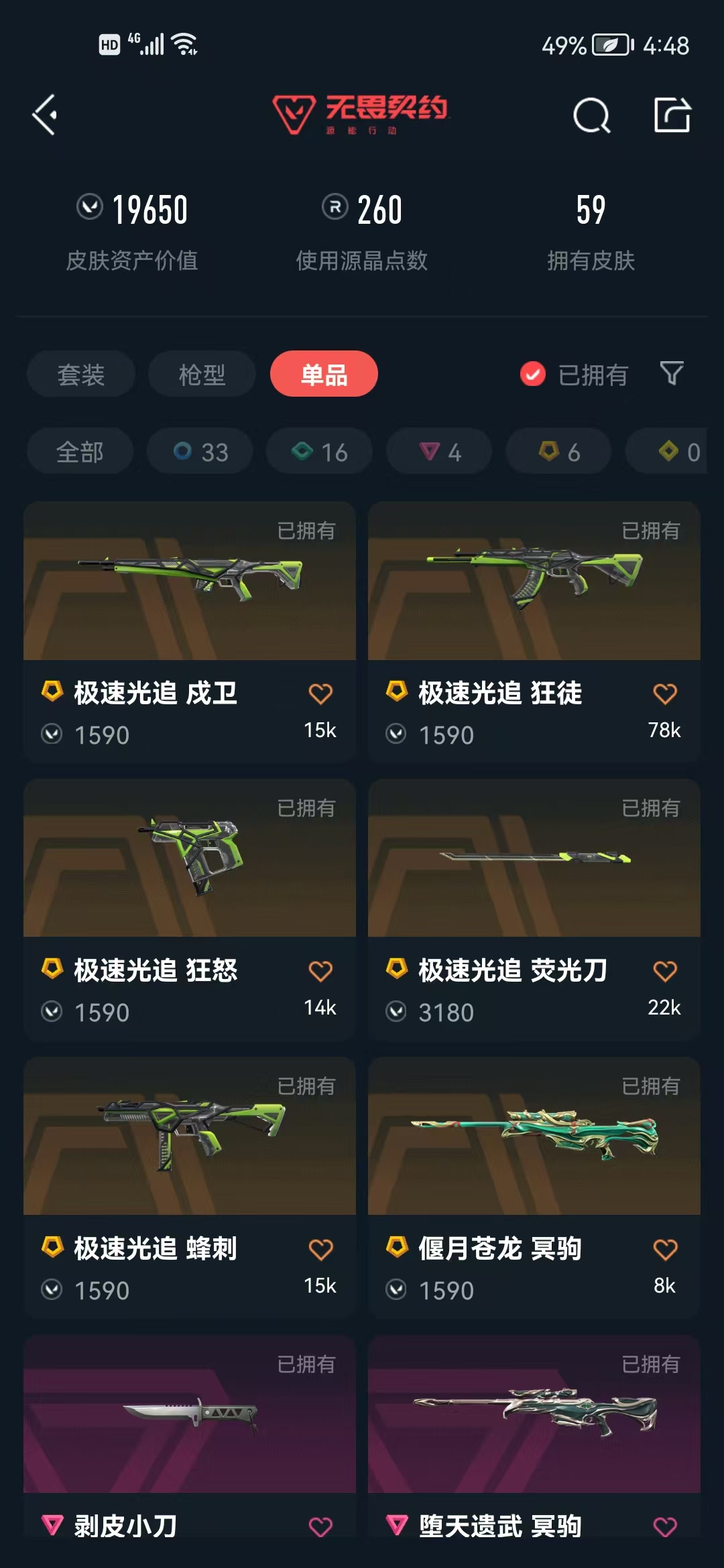Filter by the green tier chip 16
Screen dimensions: 724x1568
point(320,452)
